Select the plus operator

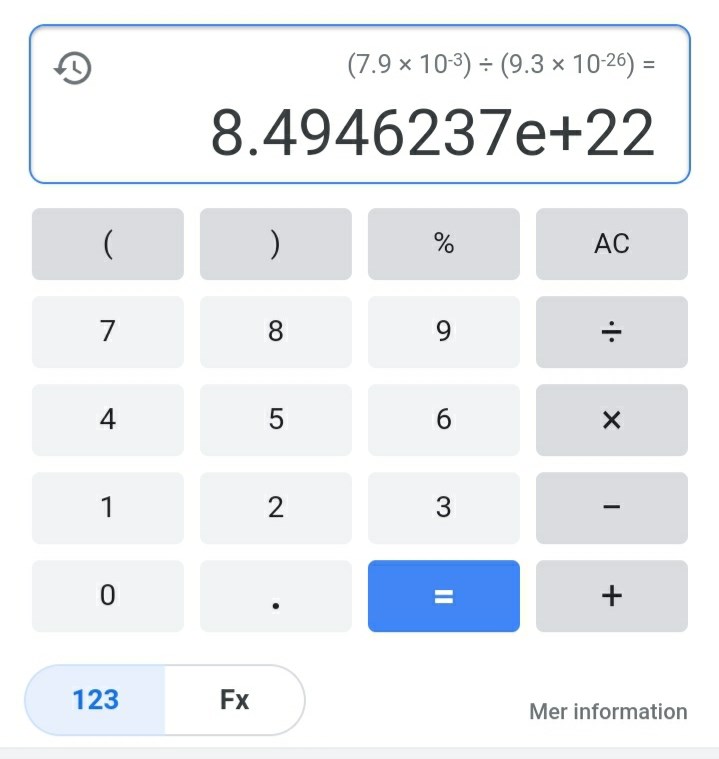coord(611,596)
